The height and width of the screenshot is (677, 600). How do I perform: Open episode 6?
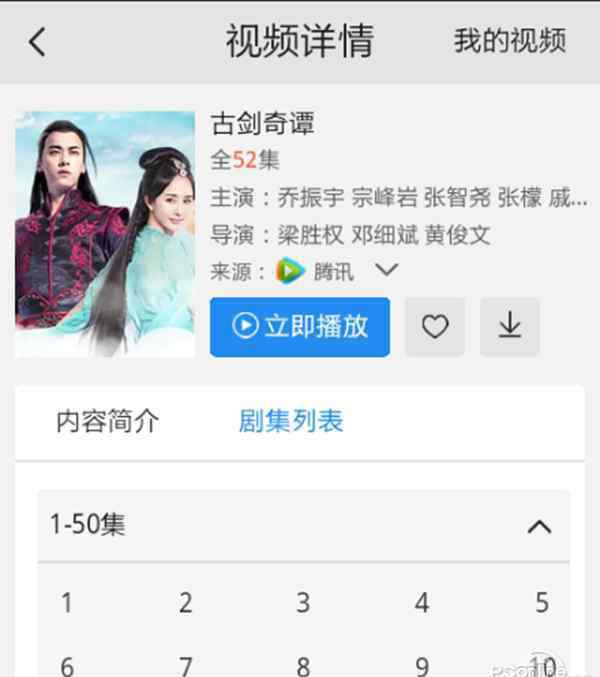pos(67,664)
